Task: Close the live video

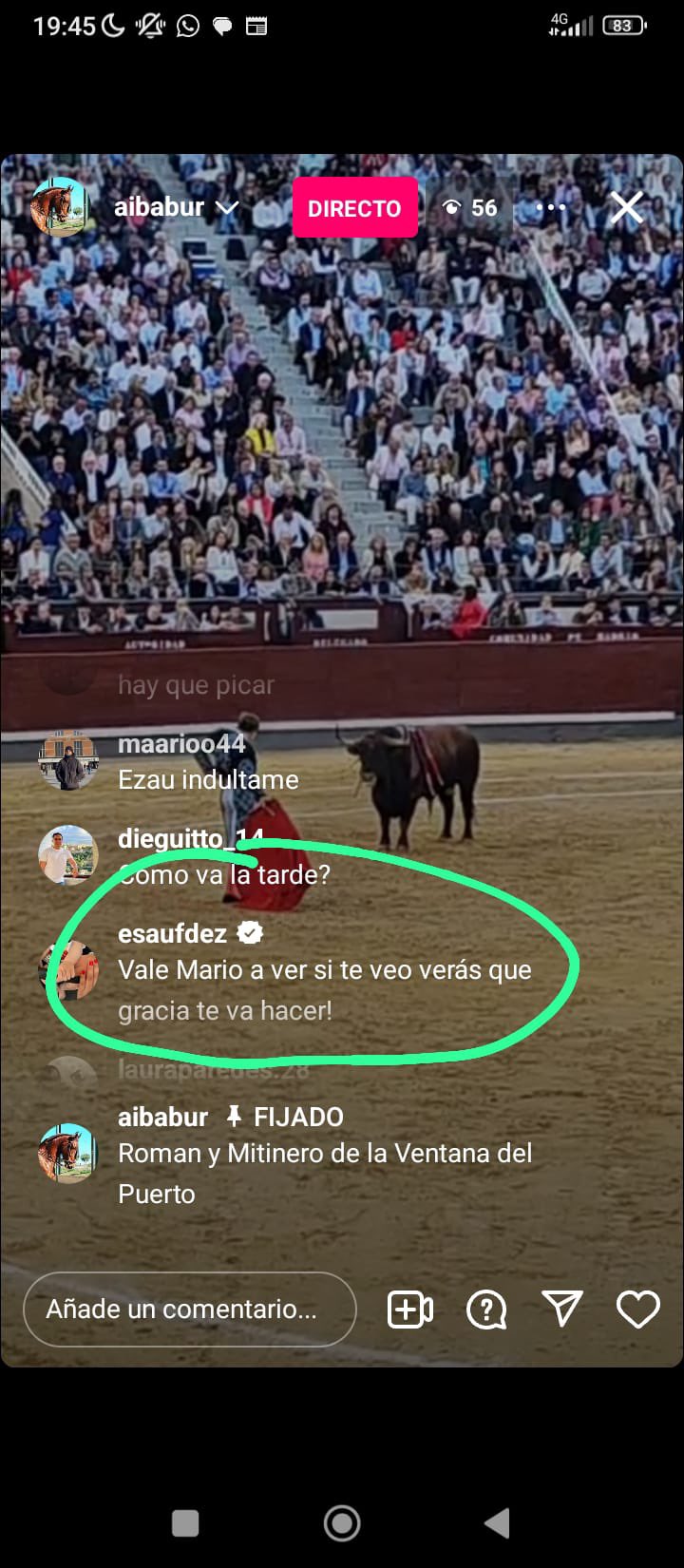Action: (x=626, y=207)
